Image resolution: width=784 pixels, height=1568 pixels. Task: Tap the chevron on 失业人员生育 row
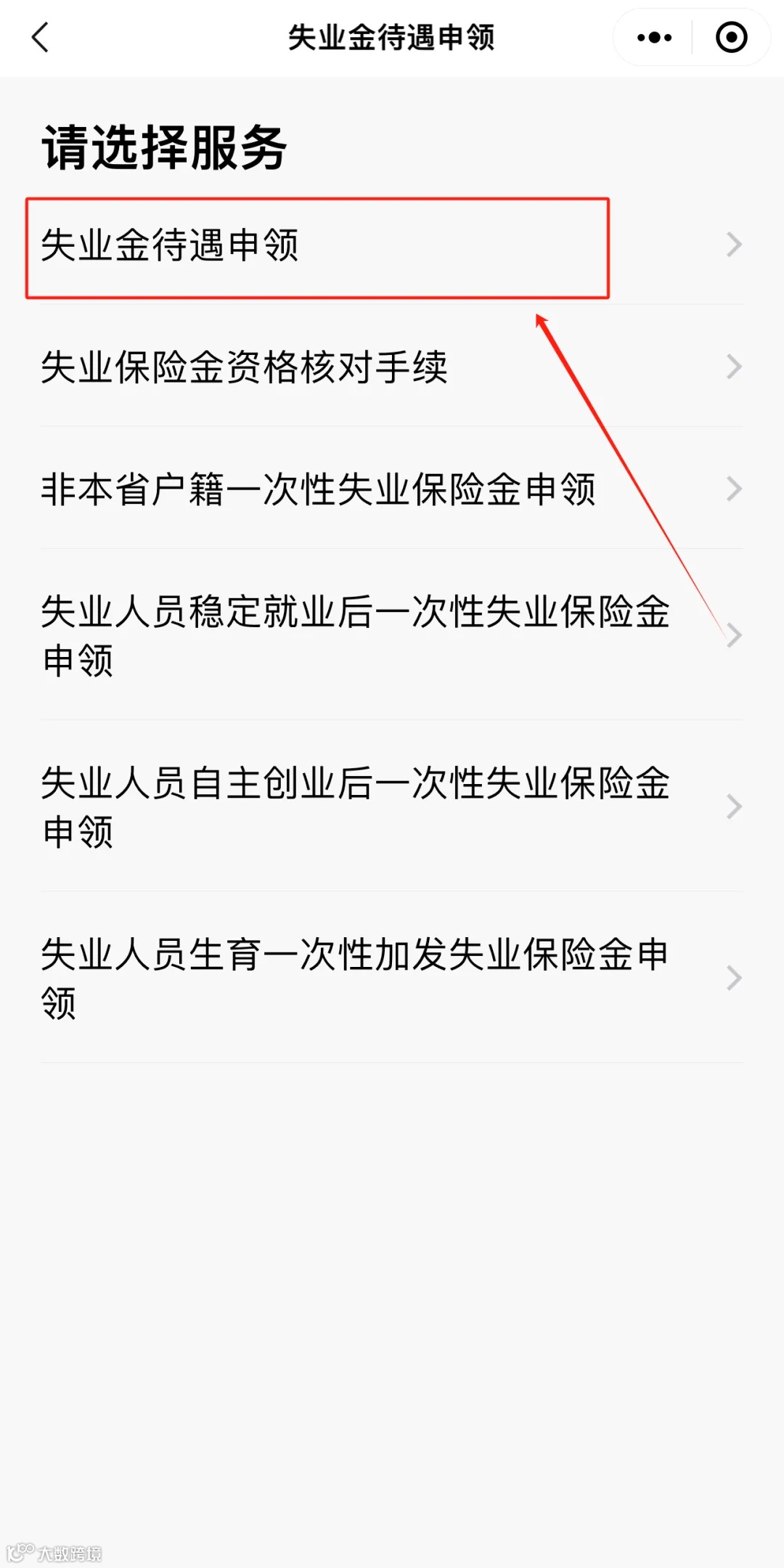pyautogui.click(x=735, y=979)
